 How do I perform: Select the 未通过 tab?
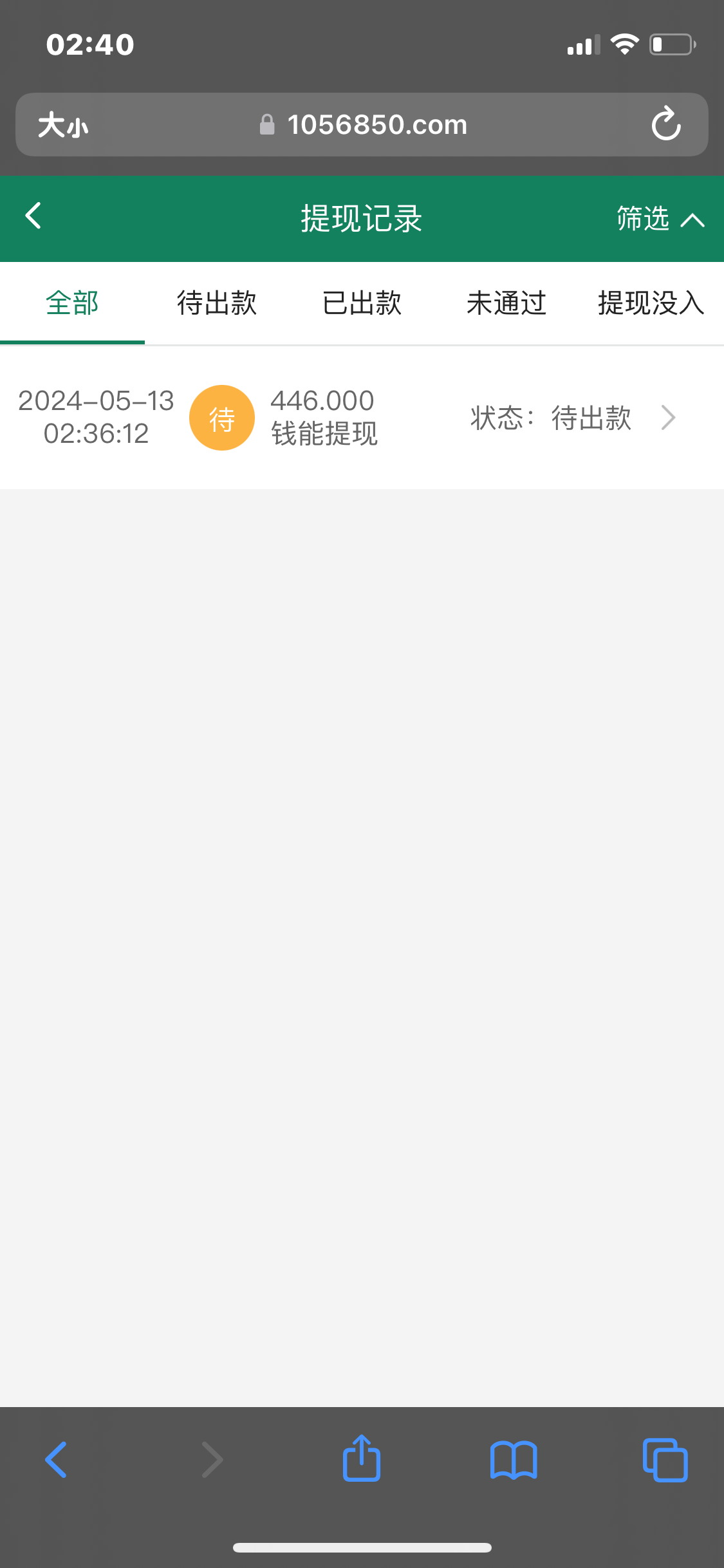[506, 303]
